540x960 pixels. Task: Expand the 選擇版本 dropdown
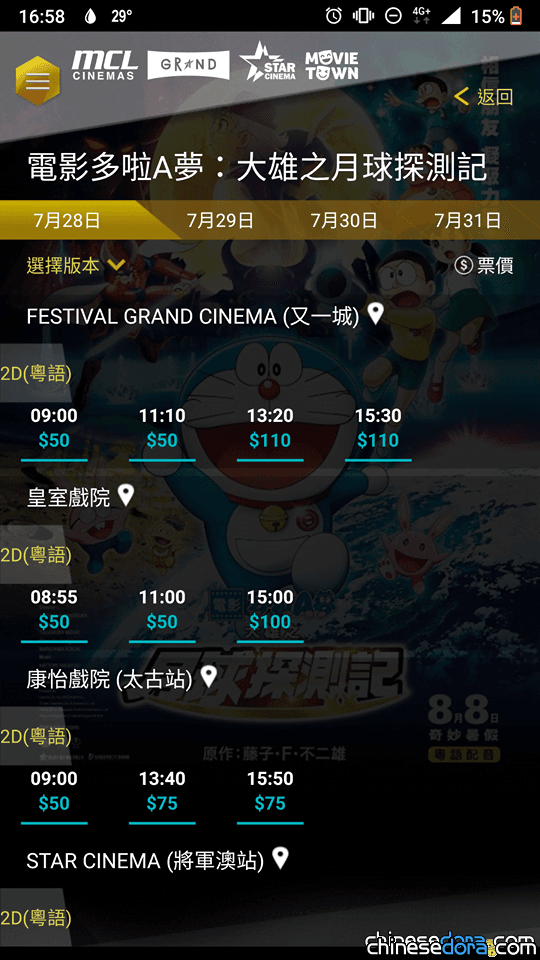click(76, 265)
